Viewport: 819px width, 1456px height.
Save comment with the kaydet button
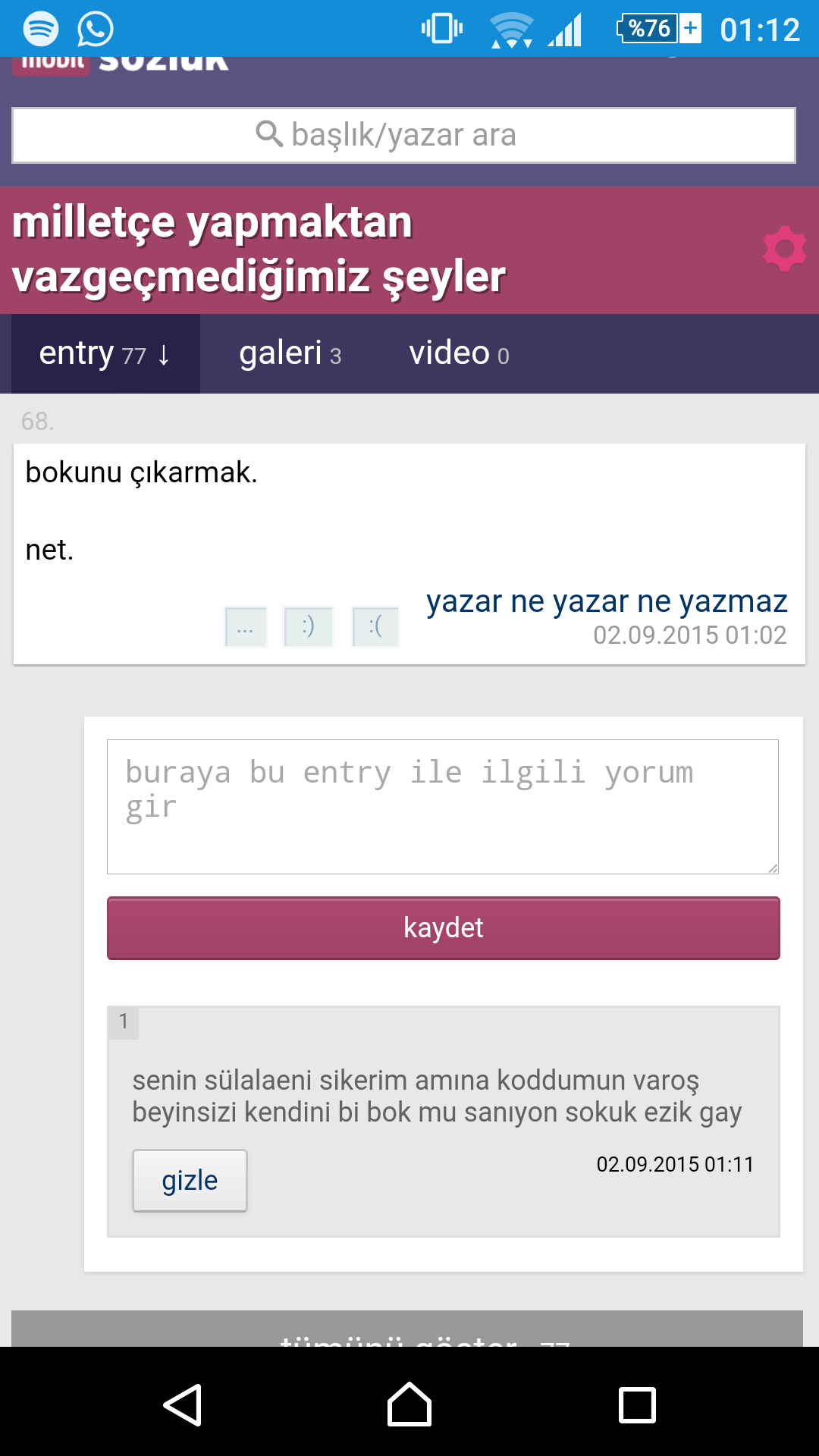click(443, 928)
